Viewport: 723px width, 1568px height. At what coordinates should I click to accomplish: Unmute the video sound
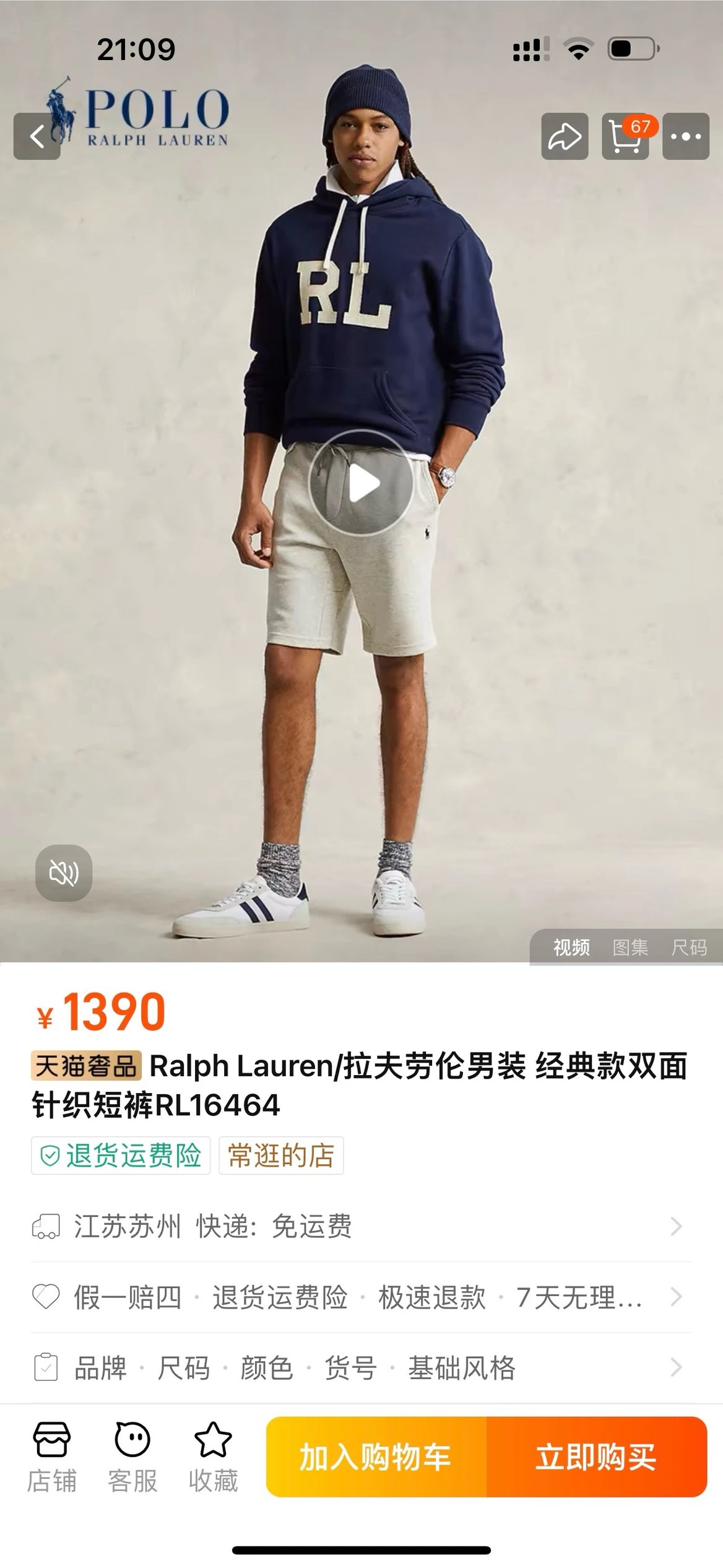click(64, 873)
